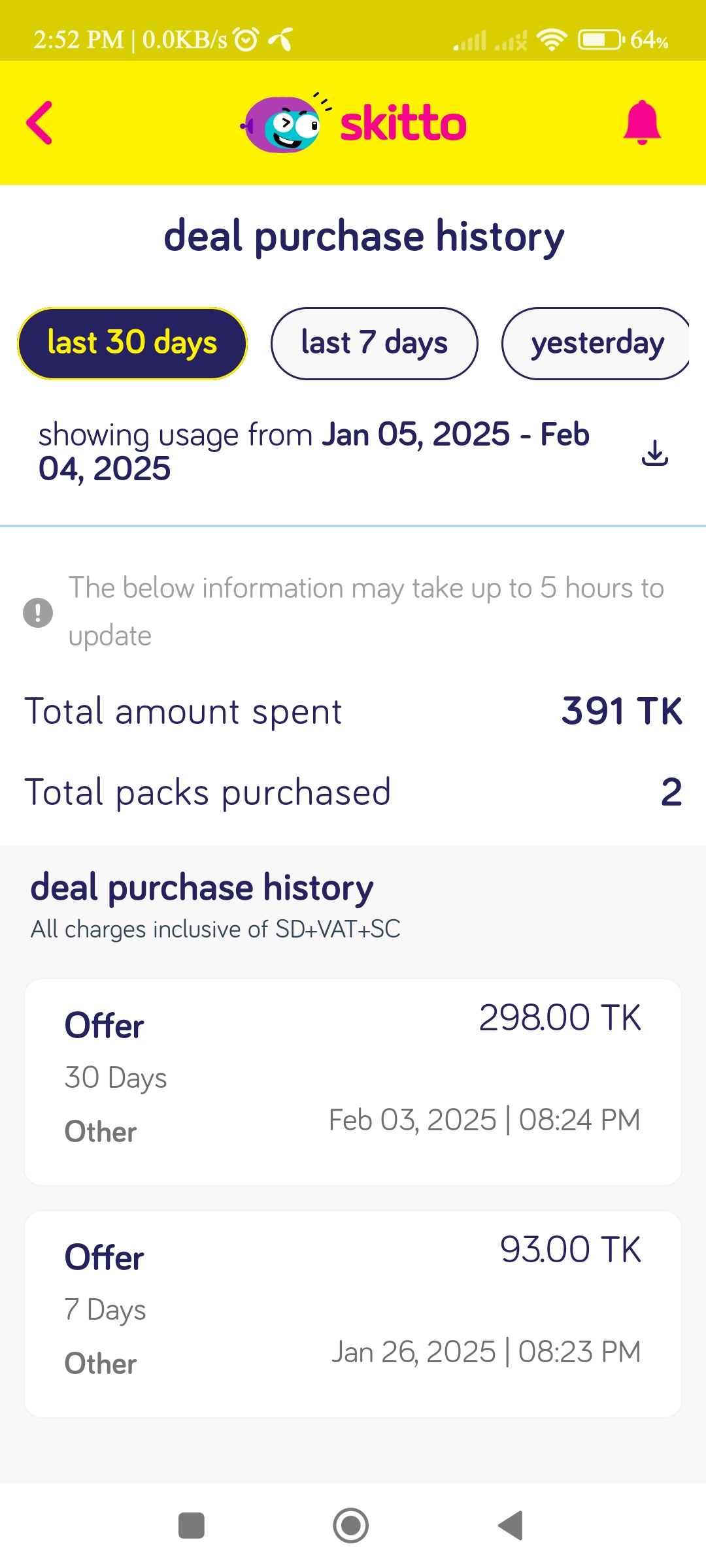Open the notifications bell
The image size is (706, 1568).
[x=642, y=123]
